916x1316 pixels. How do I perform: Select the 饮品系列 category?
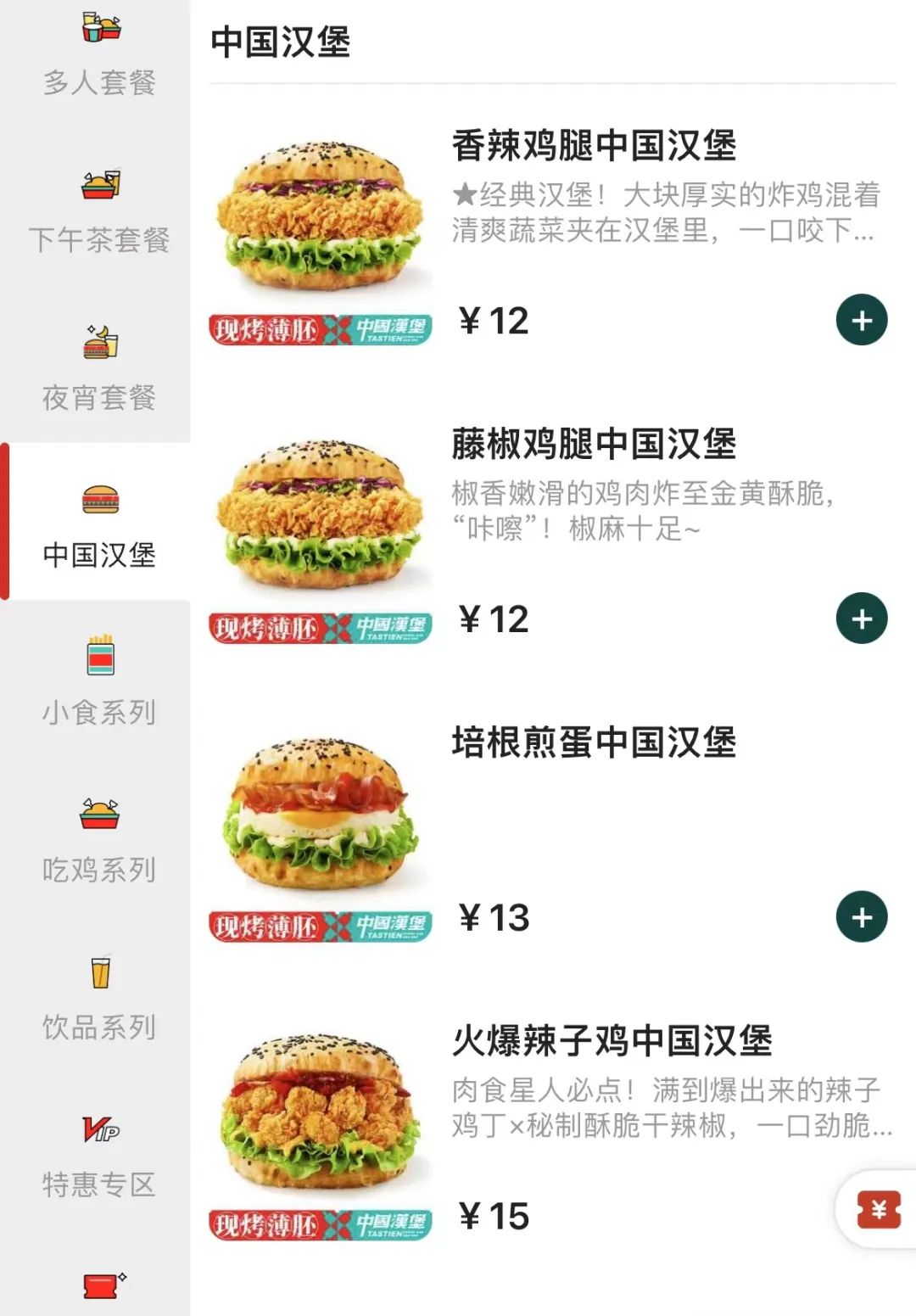click(x=99, y=999)
